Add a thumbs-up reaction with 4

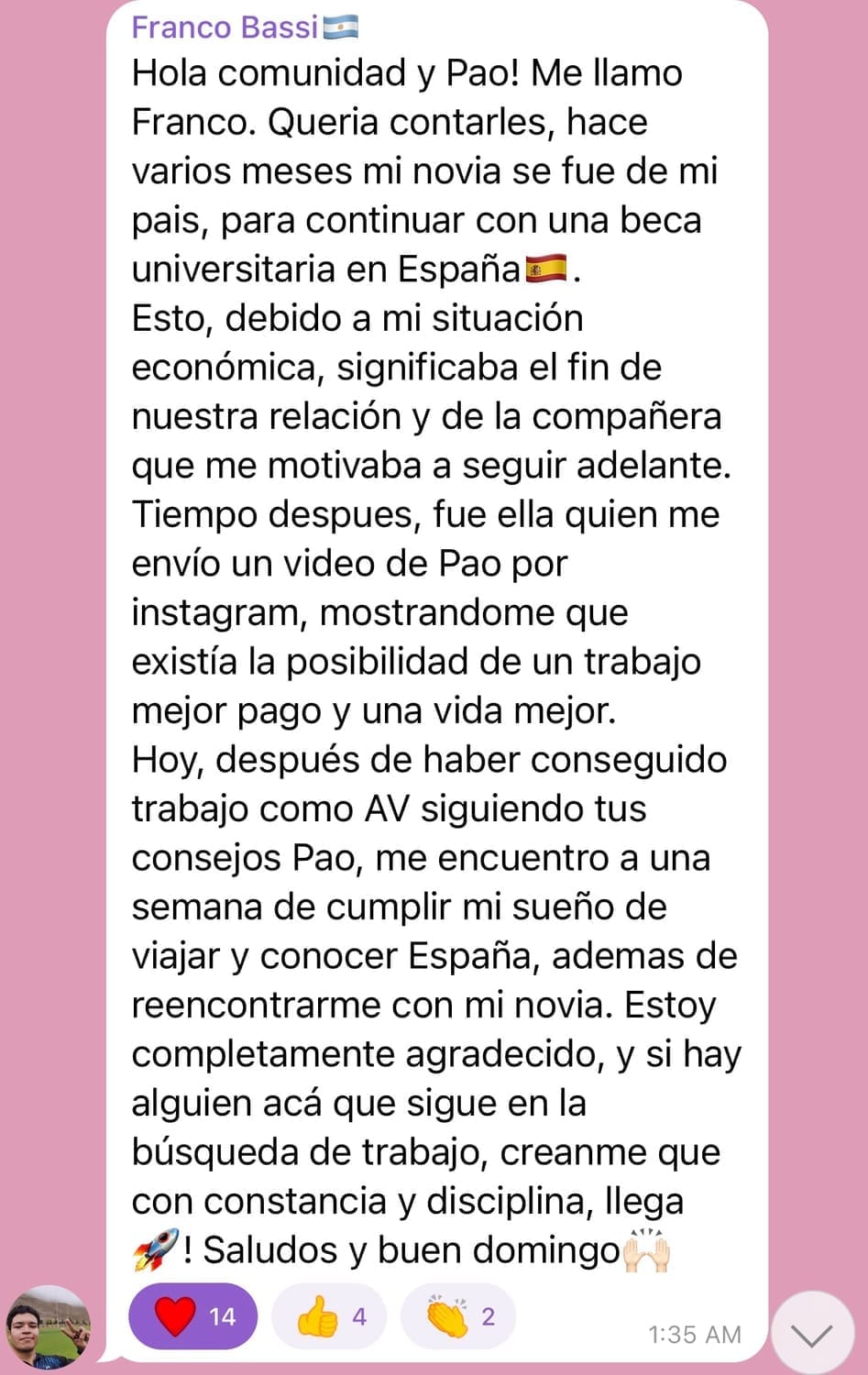click(329, 1317)
